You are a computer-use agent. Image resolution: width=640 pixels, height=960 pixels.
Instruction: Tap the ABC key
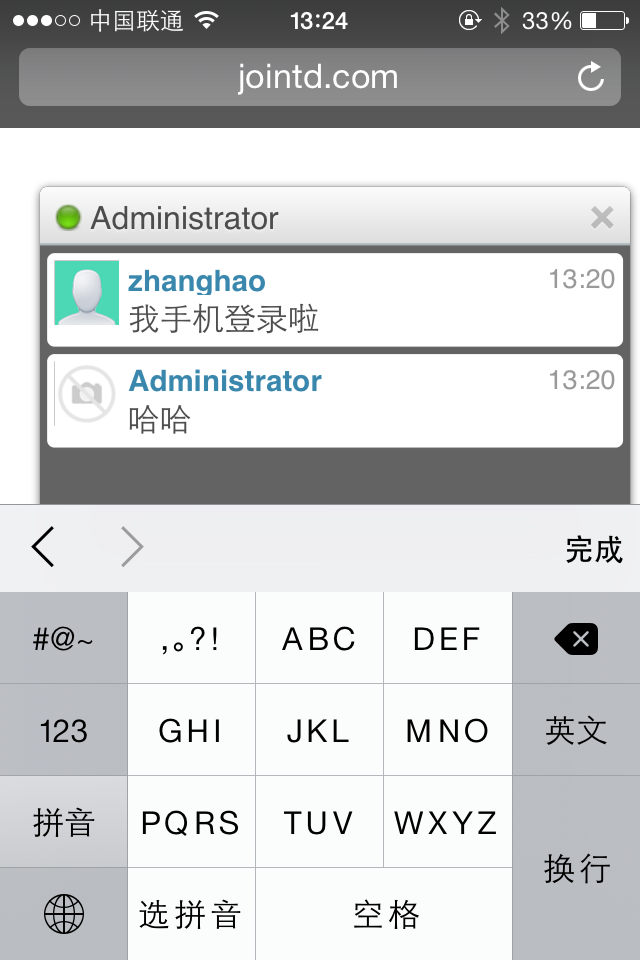(x=319, y=638)
